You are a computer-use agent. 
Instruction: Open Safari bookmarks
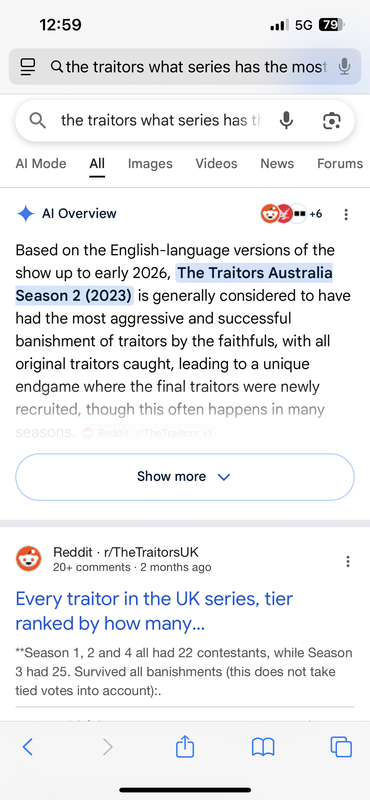263,747
